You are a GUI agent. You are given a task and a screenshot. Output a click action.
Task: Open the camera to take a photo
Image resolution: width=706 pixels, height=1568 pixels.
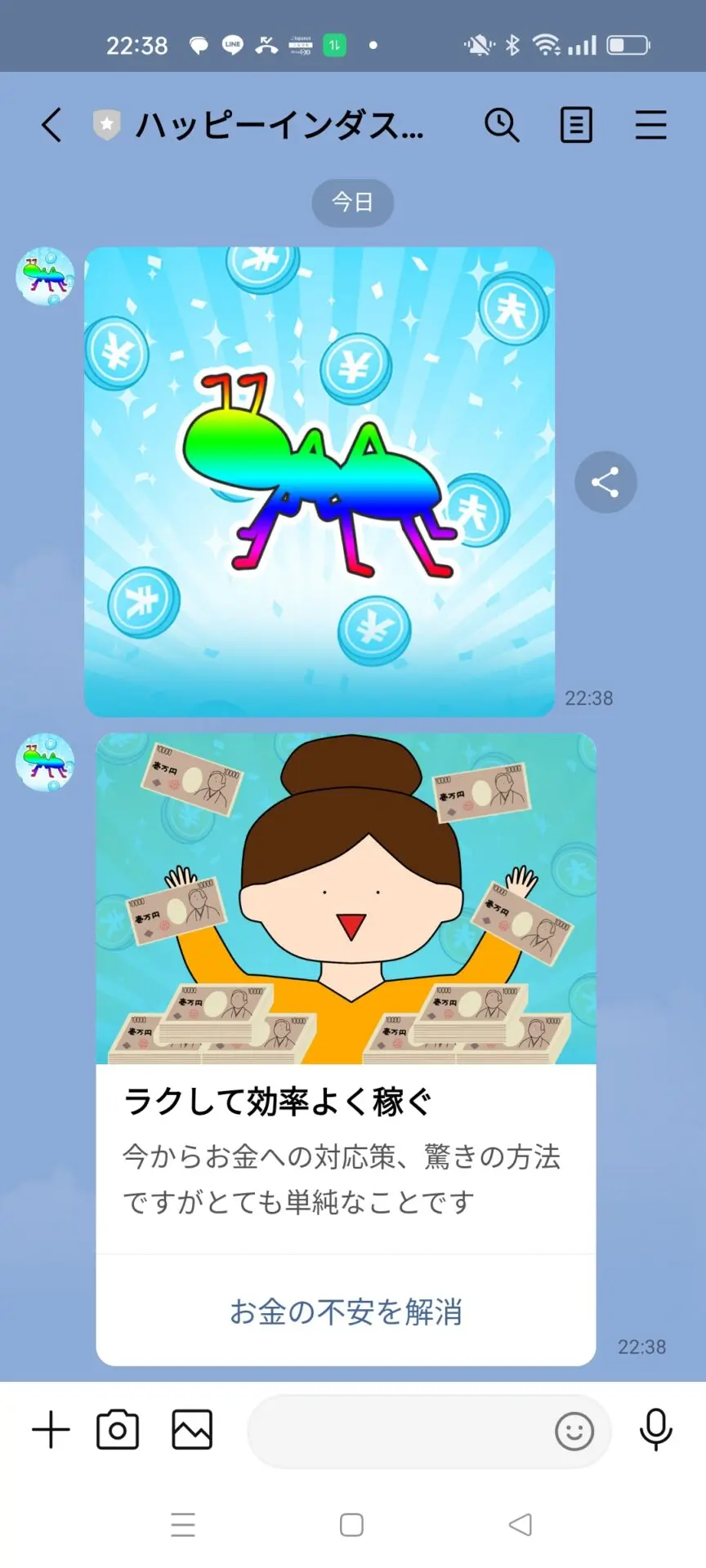(118, 1430)
